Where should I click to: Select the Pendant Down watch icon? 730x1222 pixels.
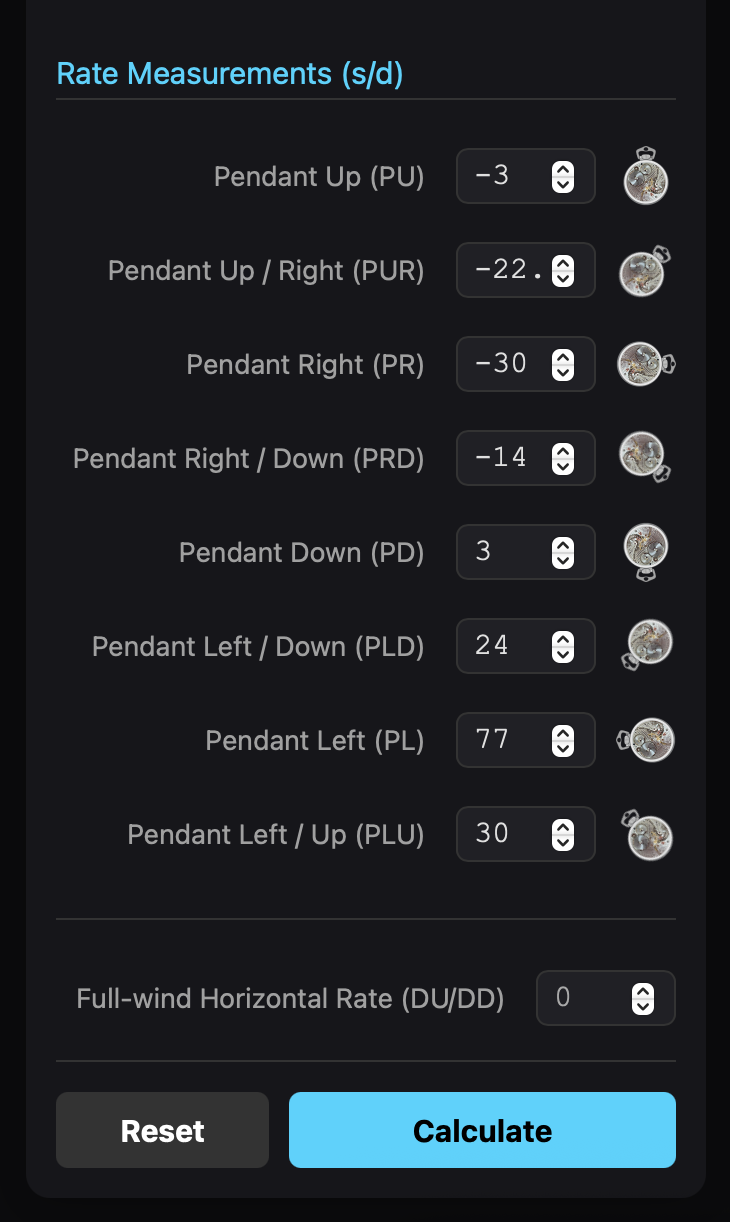point(645,552)
